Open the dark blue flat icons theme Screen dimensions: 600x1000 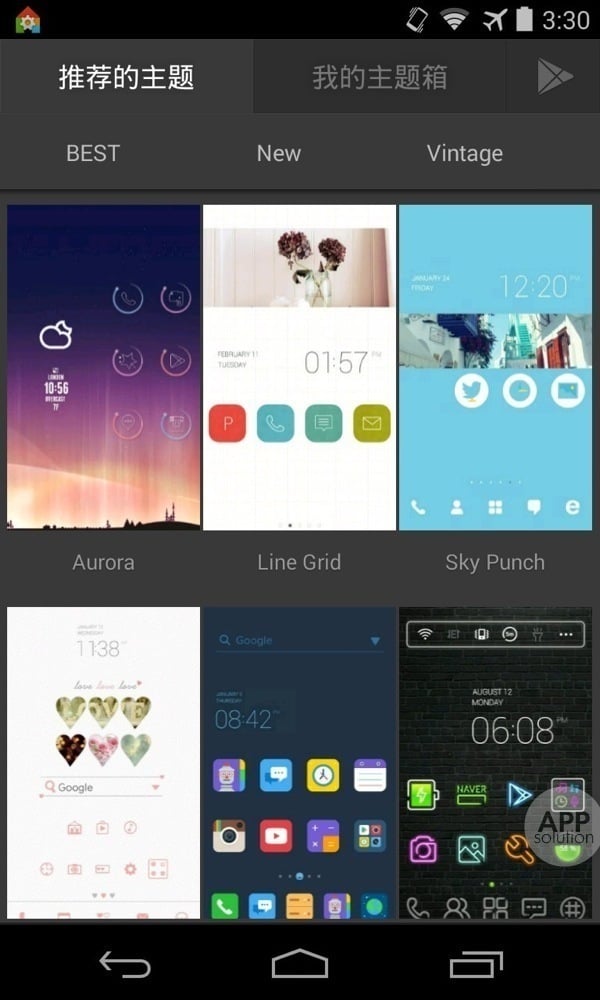click(299, 762)
